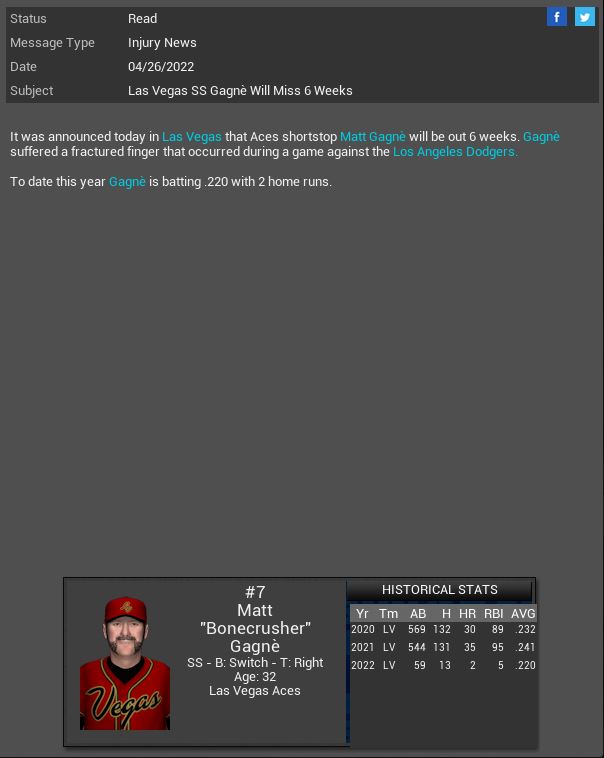Screen dimensions: 604x758
Task: Open the Los Angeles Dodgers link
Action: point(455,152)
